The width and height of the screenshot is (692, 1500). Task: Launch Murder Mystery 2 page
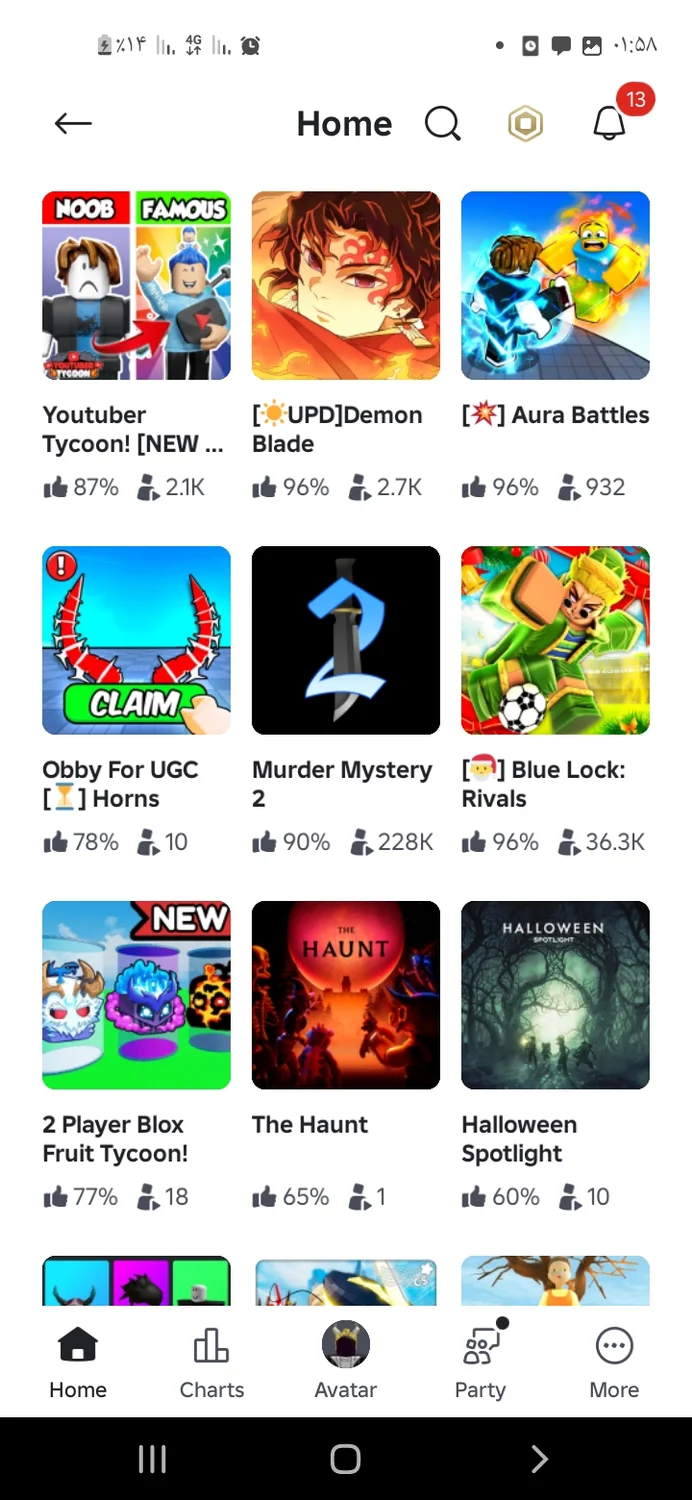point(345,640)
